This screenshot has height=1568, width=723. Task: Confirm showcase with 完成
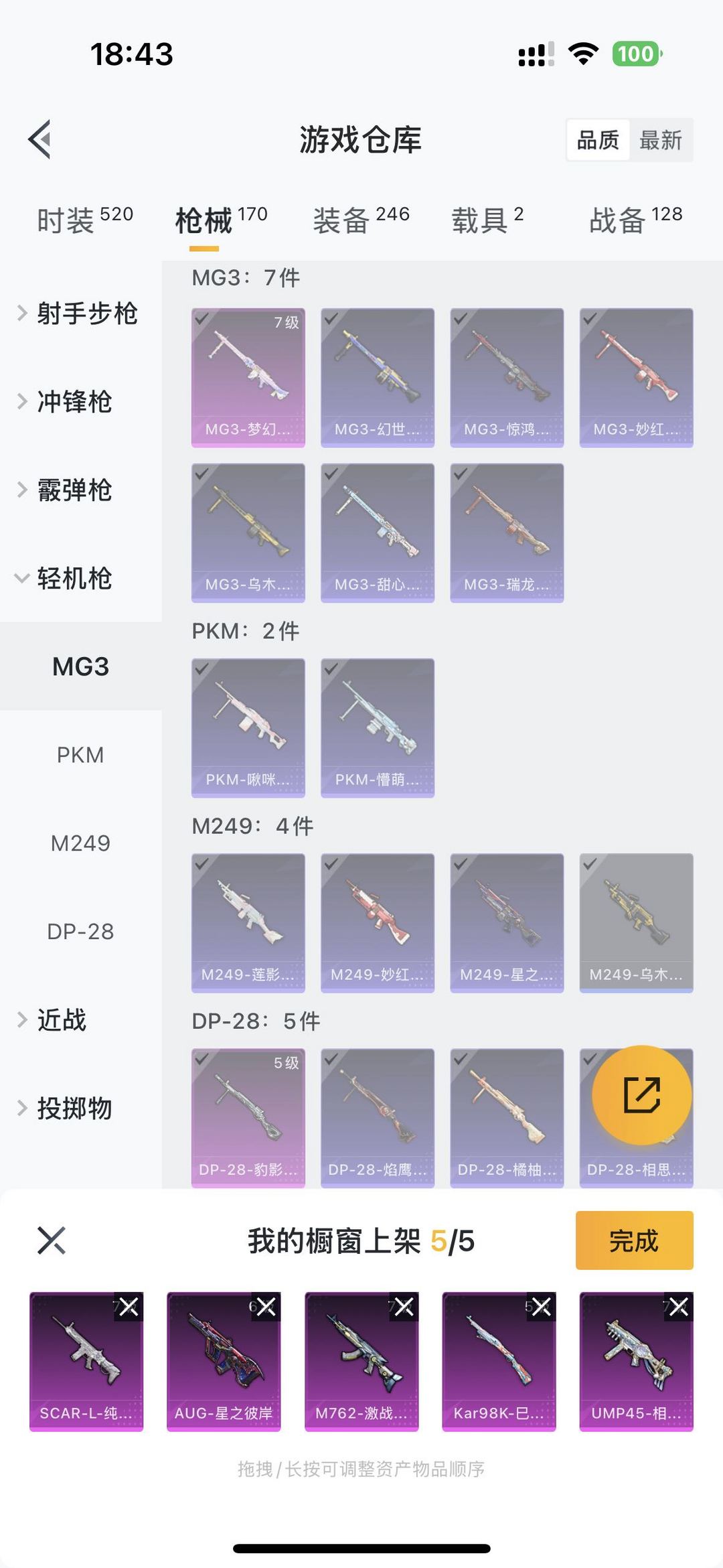coord(634,1240)
